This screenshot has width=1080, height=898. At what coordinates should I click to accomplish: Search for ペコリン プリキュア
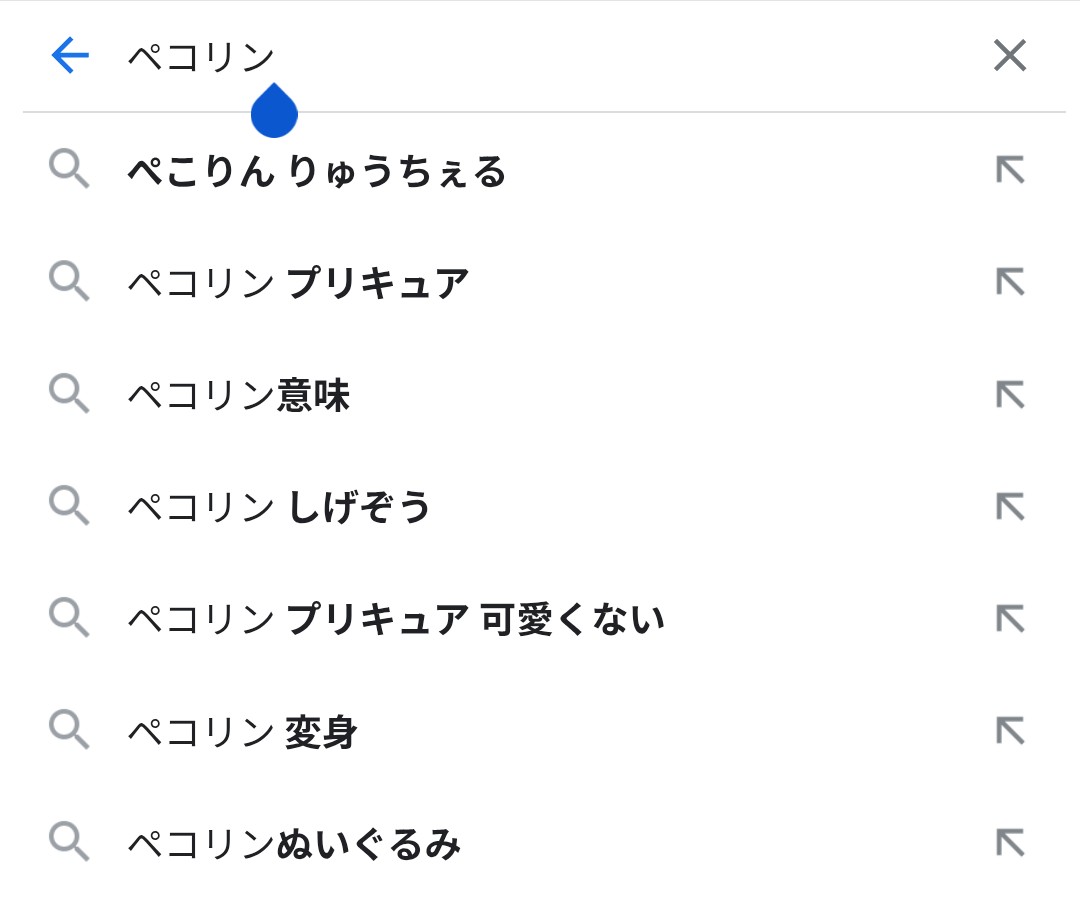click(x=298, y=284)
